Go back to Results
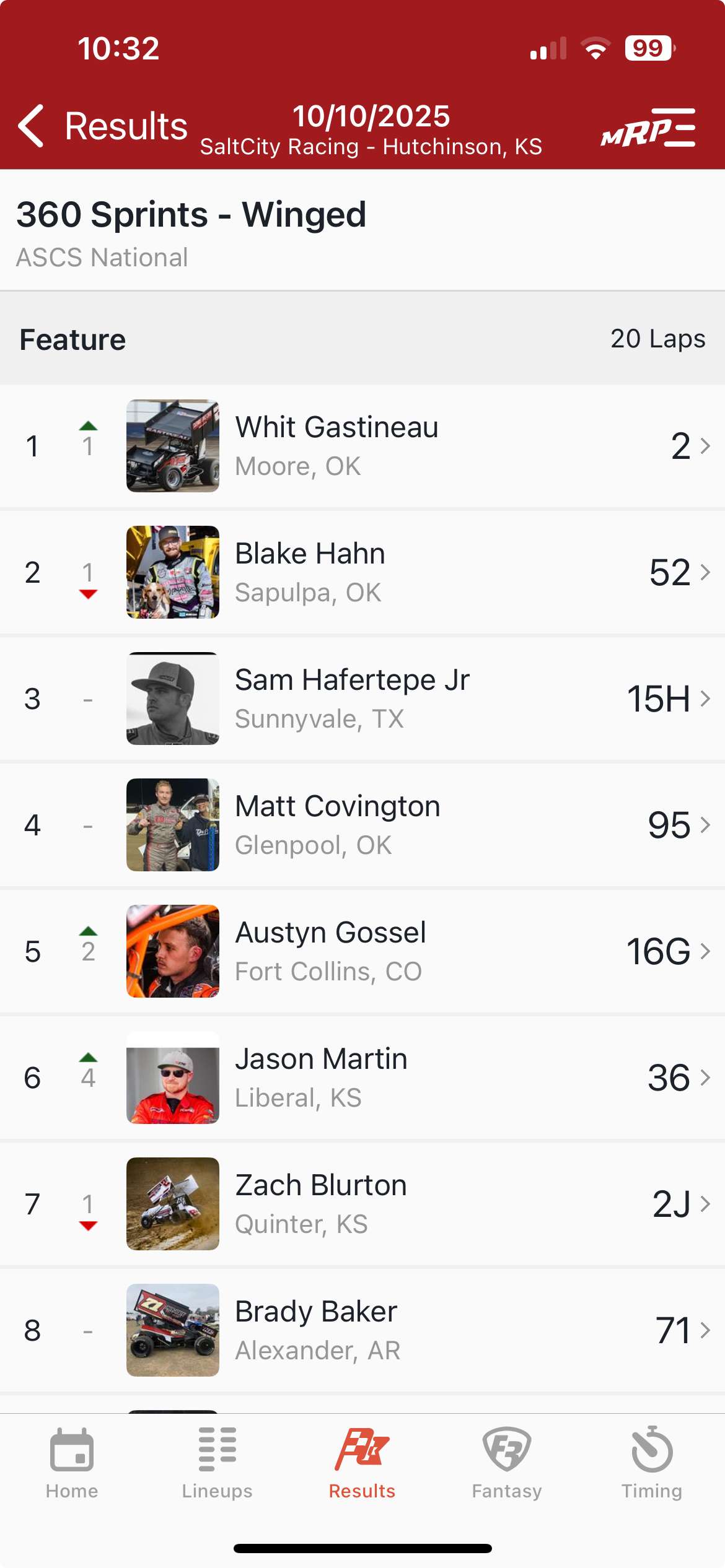The image size is (725, 1568). point(102,126)
